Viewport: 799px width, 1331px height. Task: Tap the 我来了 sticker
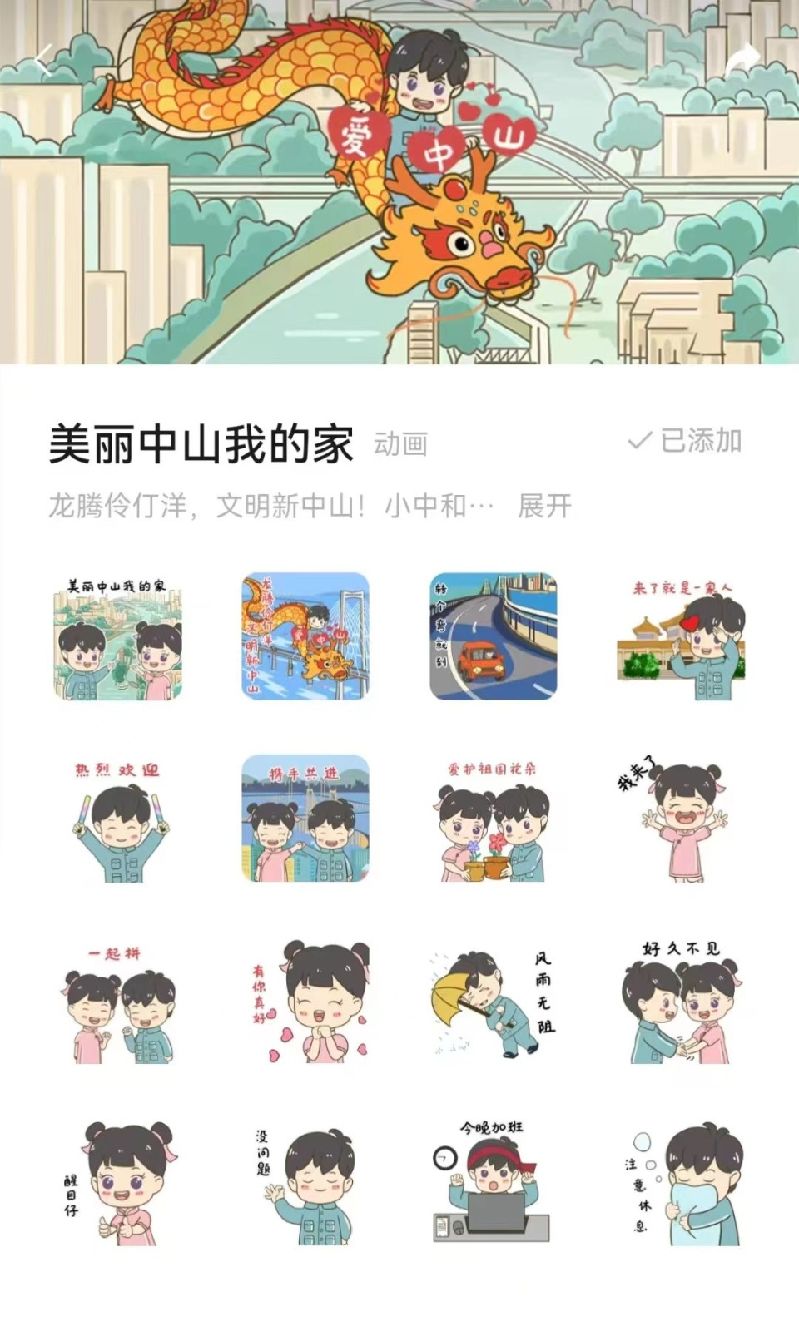coord(681,820)
